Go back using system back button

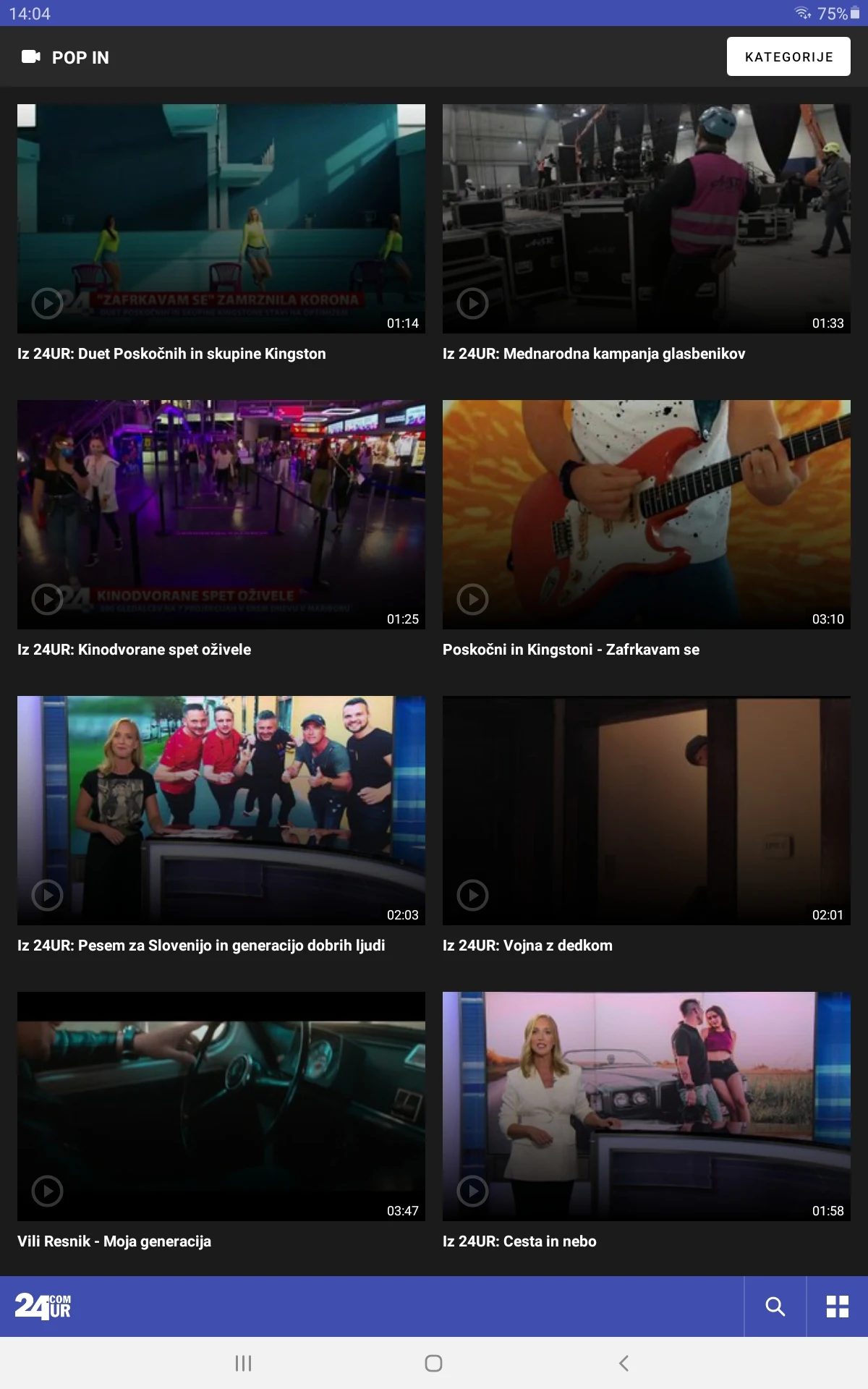coord(624,1364)
